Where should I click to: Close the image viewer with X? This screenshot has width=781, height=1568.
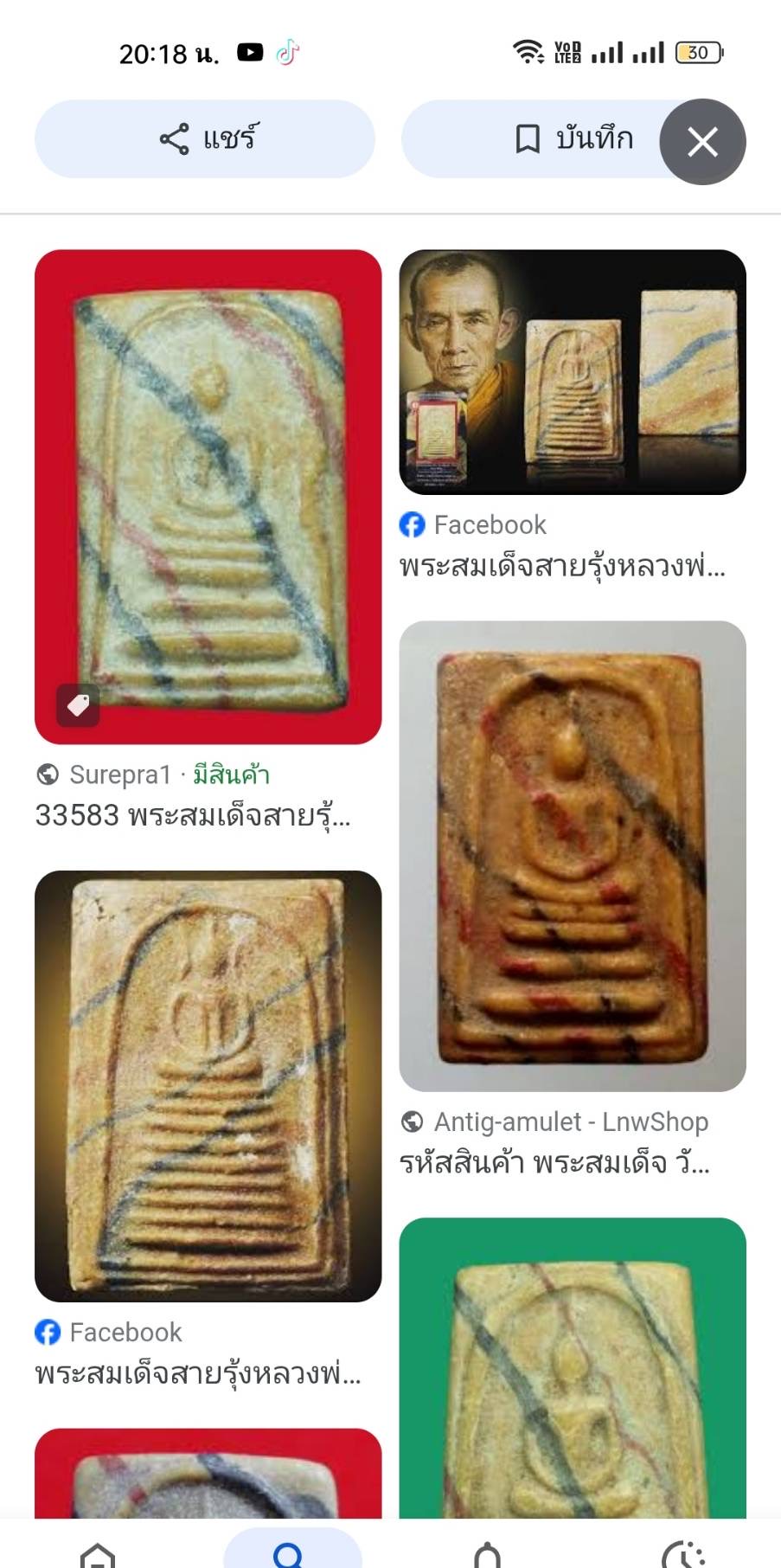coord(702,142)
